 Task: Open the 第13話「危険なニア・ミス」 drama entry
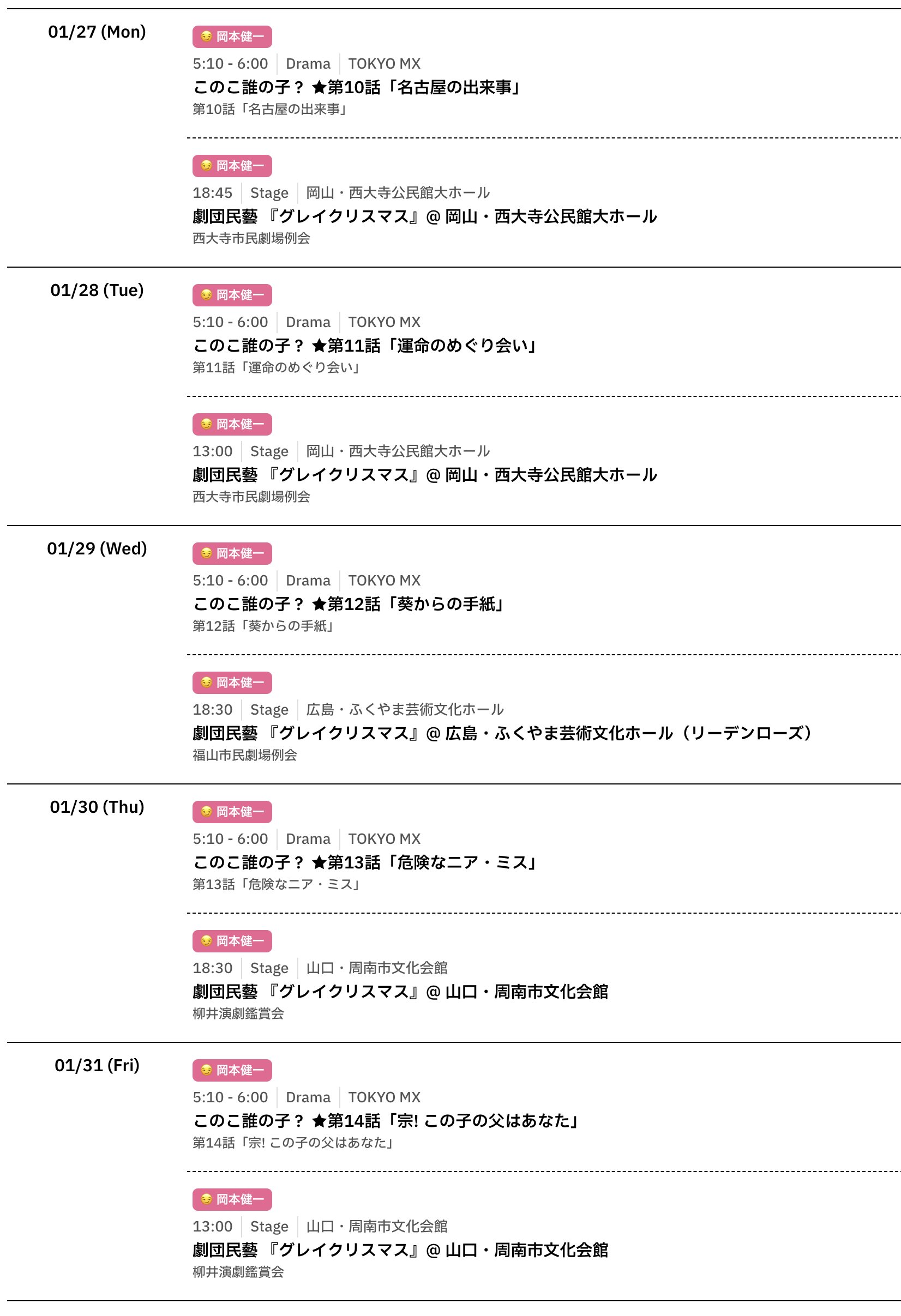pos(365,862)
